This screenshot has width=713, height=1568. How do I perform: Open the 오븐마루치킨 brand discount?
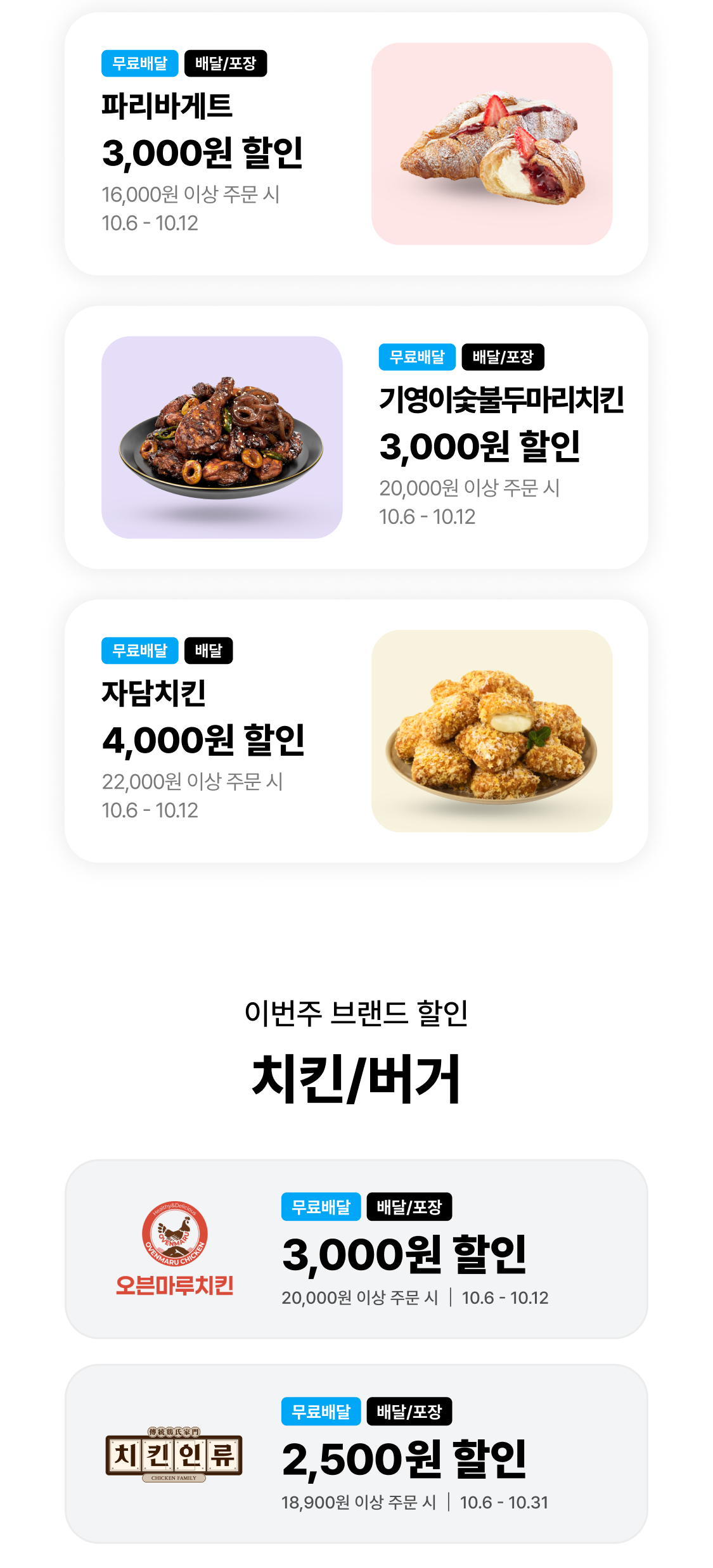[x=356, y=1249]
